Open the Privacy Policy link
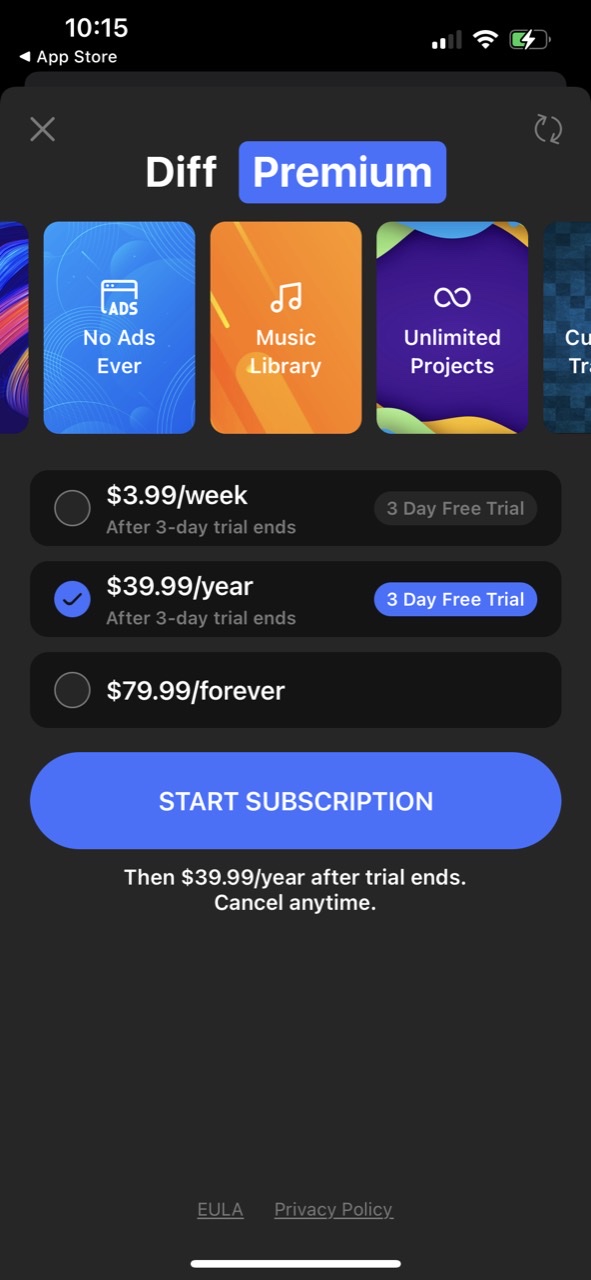The height and width of the screenshot is (1280, 591). click(x=333, y=1209)
